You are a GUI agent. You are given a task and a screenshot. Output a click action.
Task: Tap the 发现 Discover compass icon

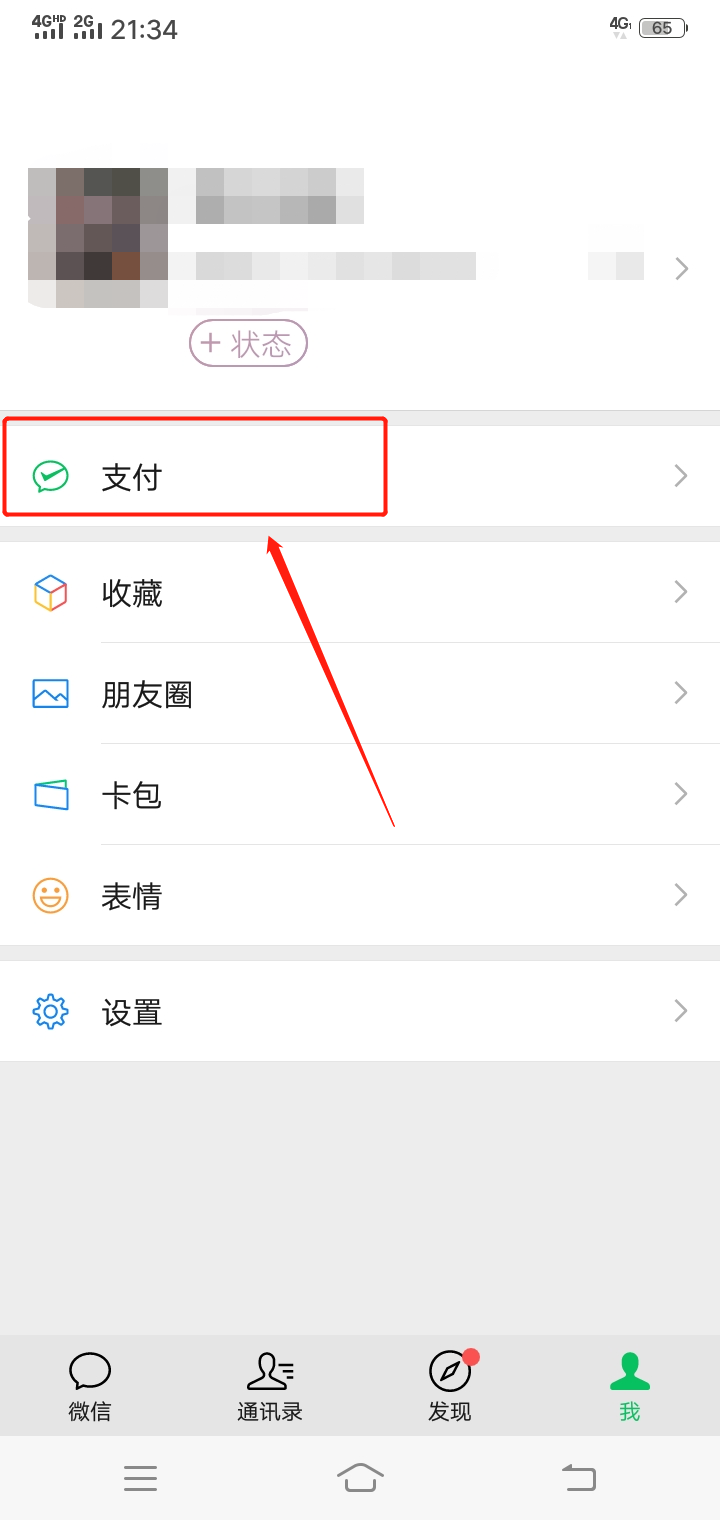point(449,1373)
